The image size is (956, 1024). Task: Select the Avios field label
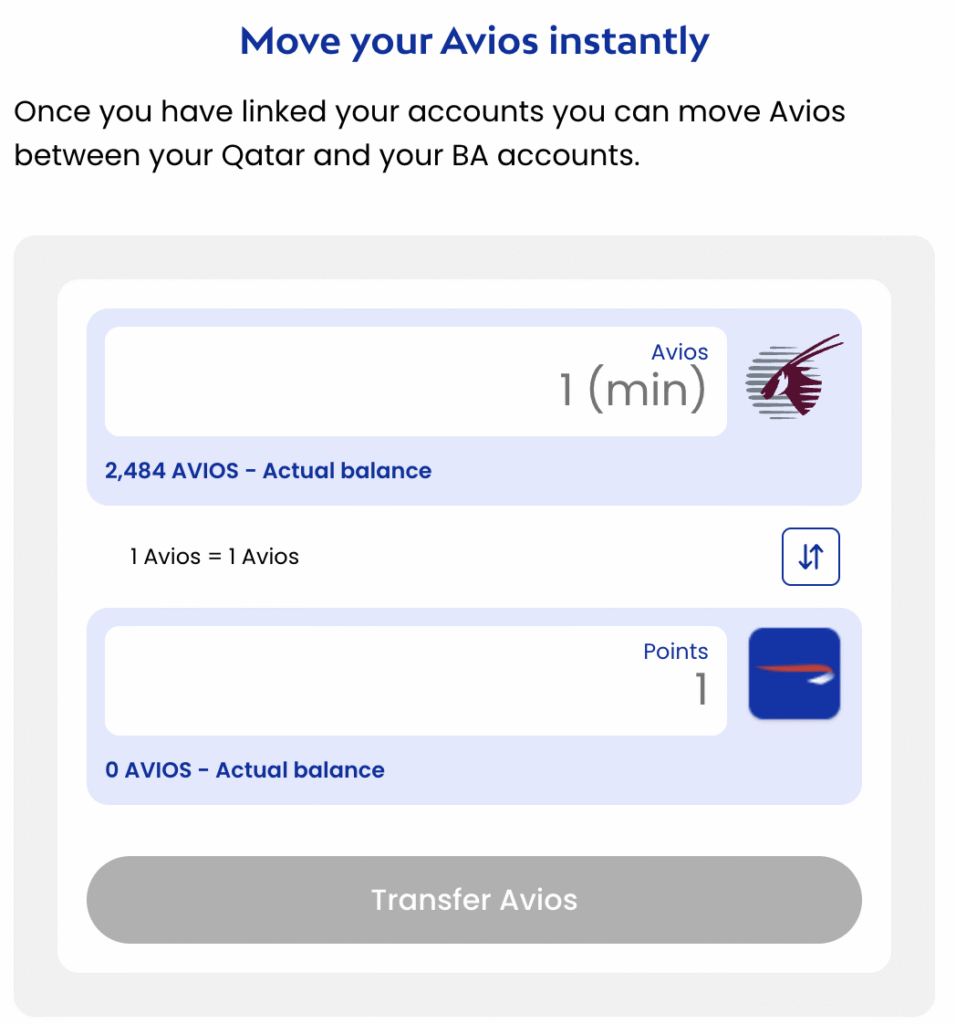coord(679,352)
